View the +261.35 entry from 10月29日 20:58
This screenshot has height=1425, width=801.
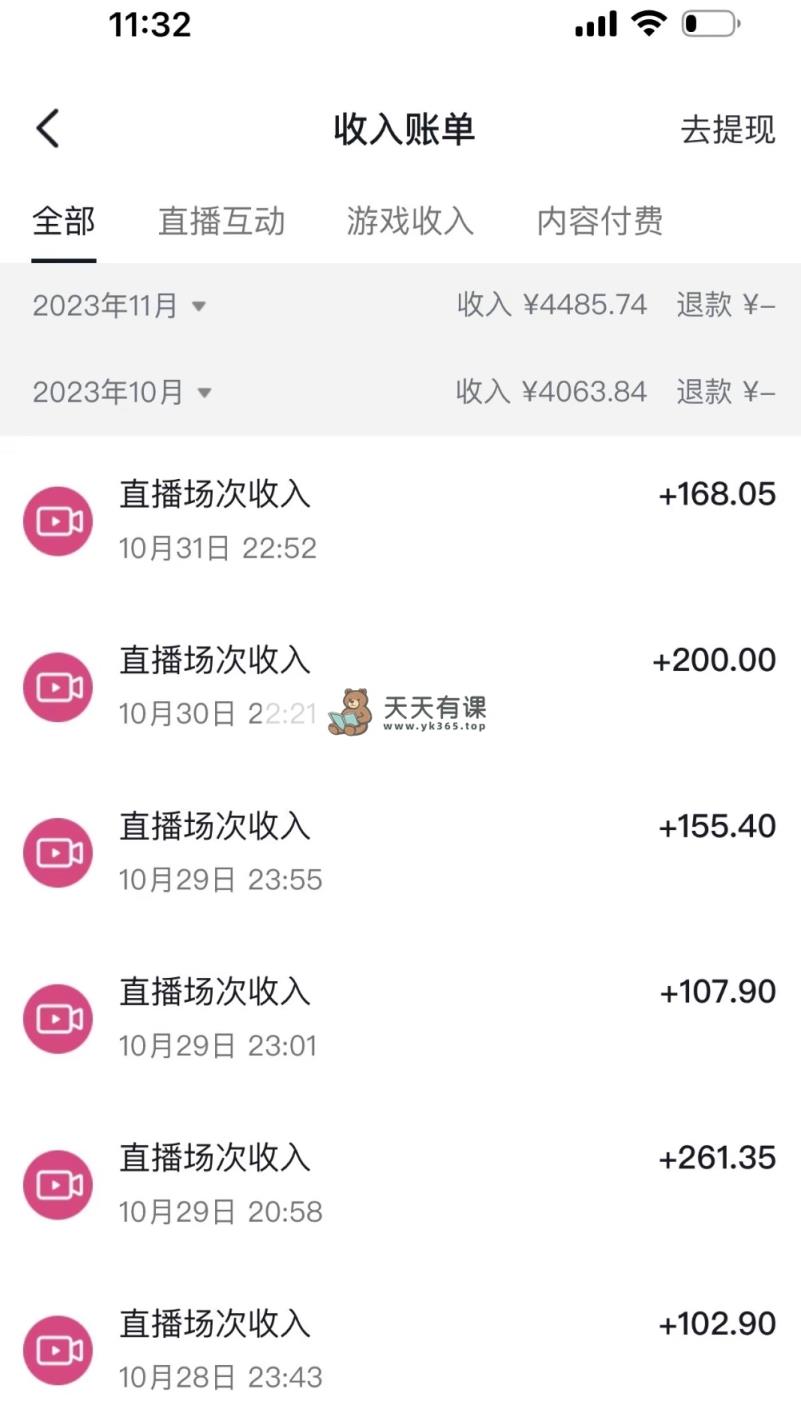click(x=400, y=1184)
